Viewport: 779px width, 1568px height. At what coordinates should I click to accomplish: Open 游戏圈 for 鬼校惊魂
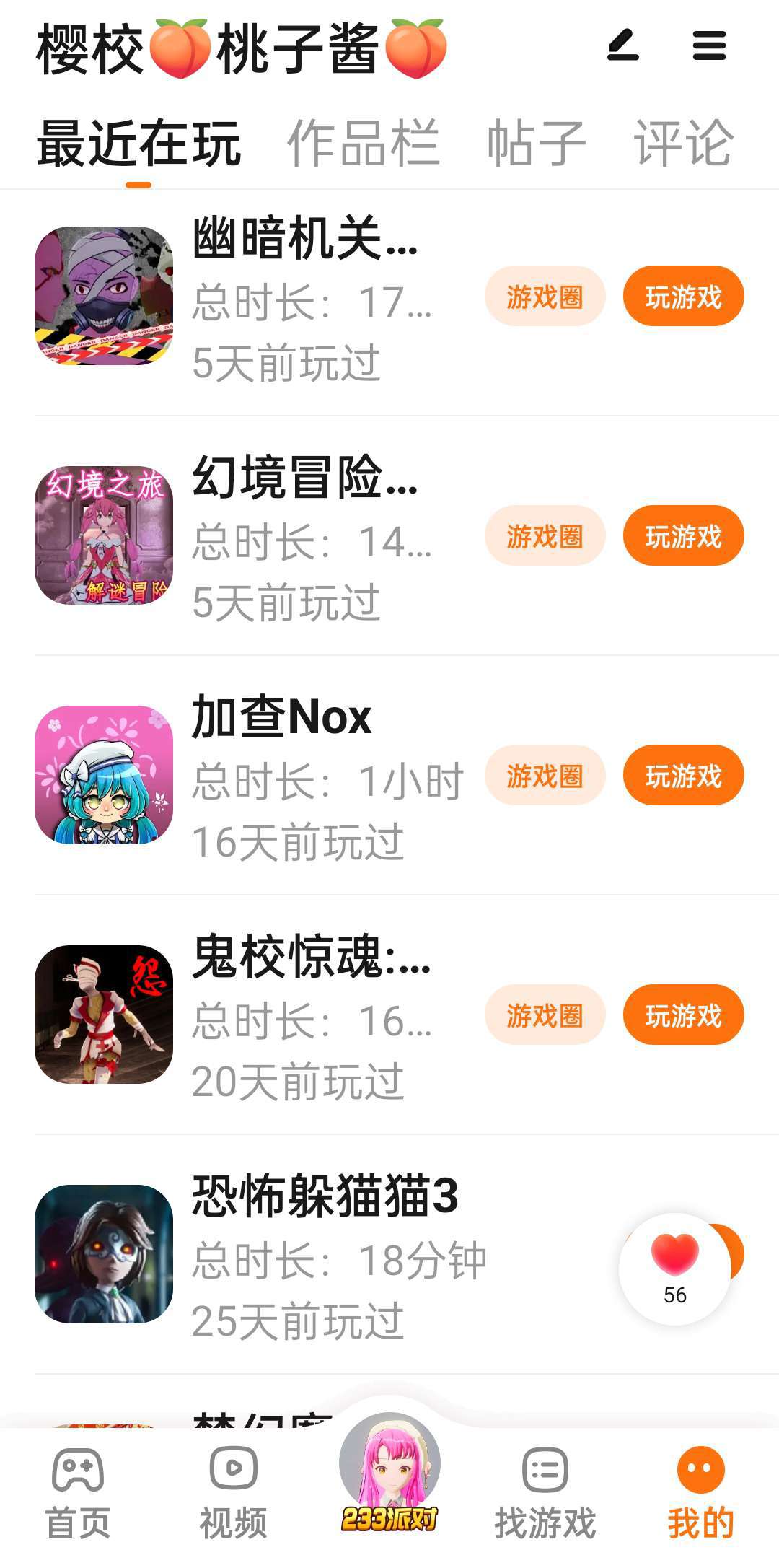coord(545,1015)
